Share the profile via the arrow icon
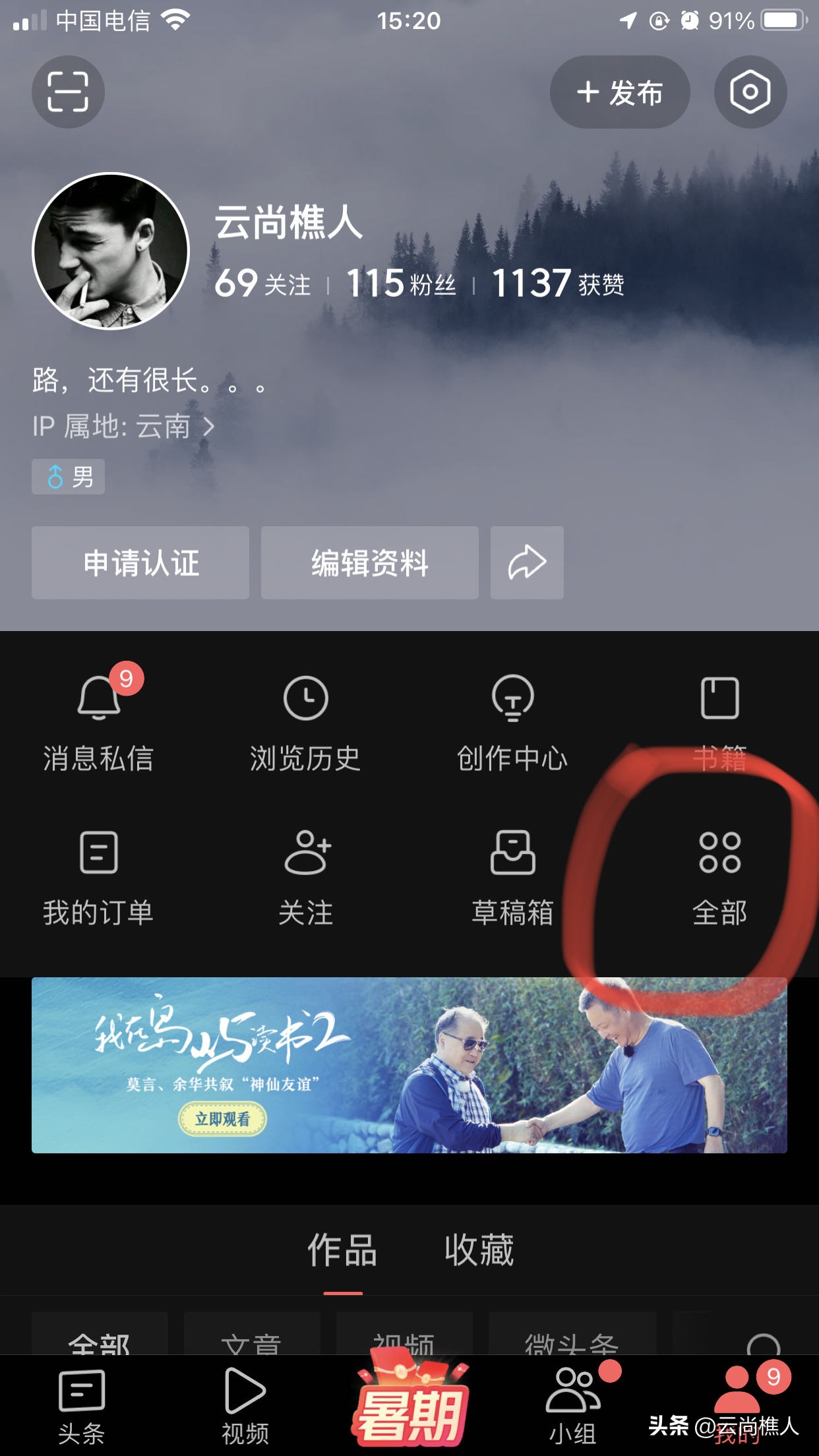 coord(526,562)
